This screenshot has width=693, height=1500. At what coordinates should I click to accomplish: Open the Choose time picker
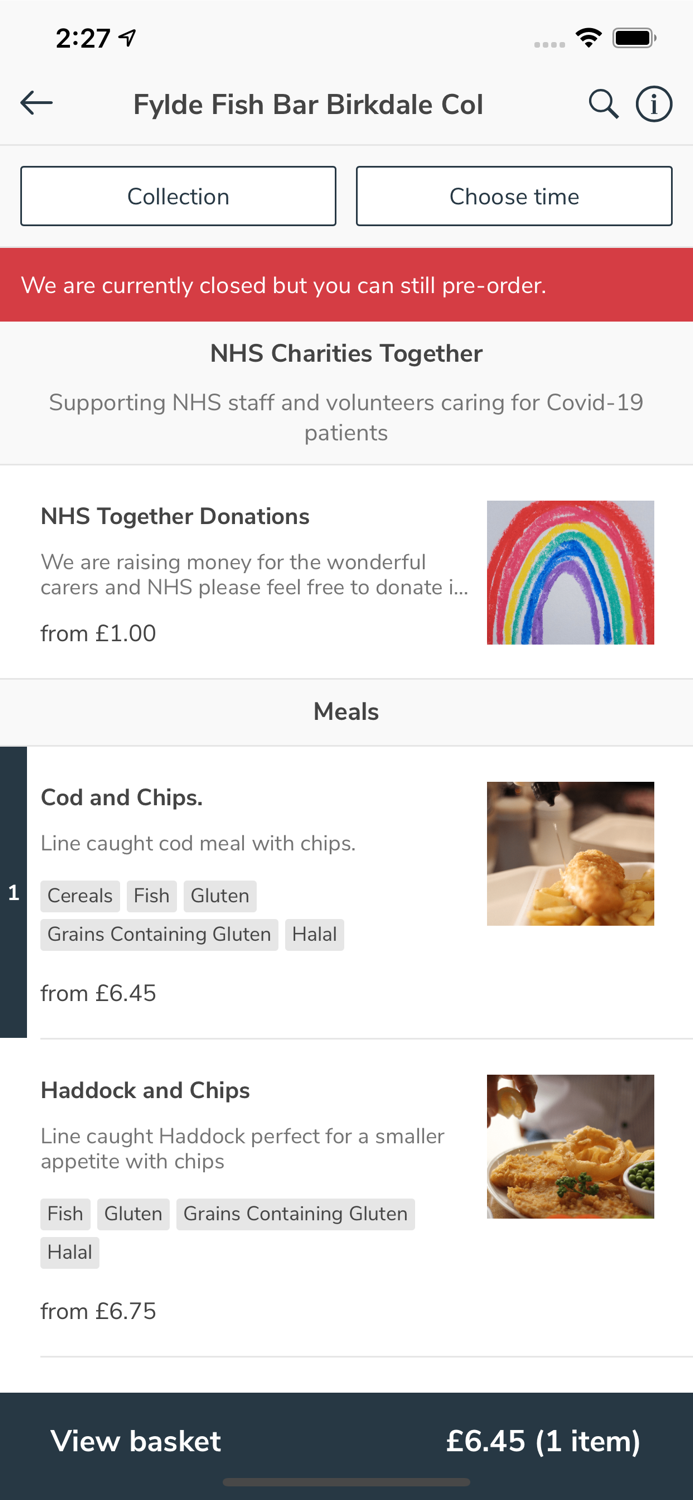tap(514, 196)
